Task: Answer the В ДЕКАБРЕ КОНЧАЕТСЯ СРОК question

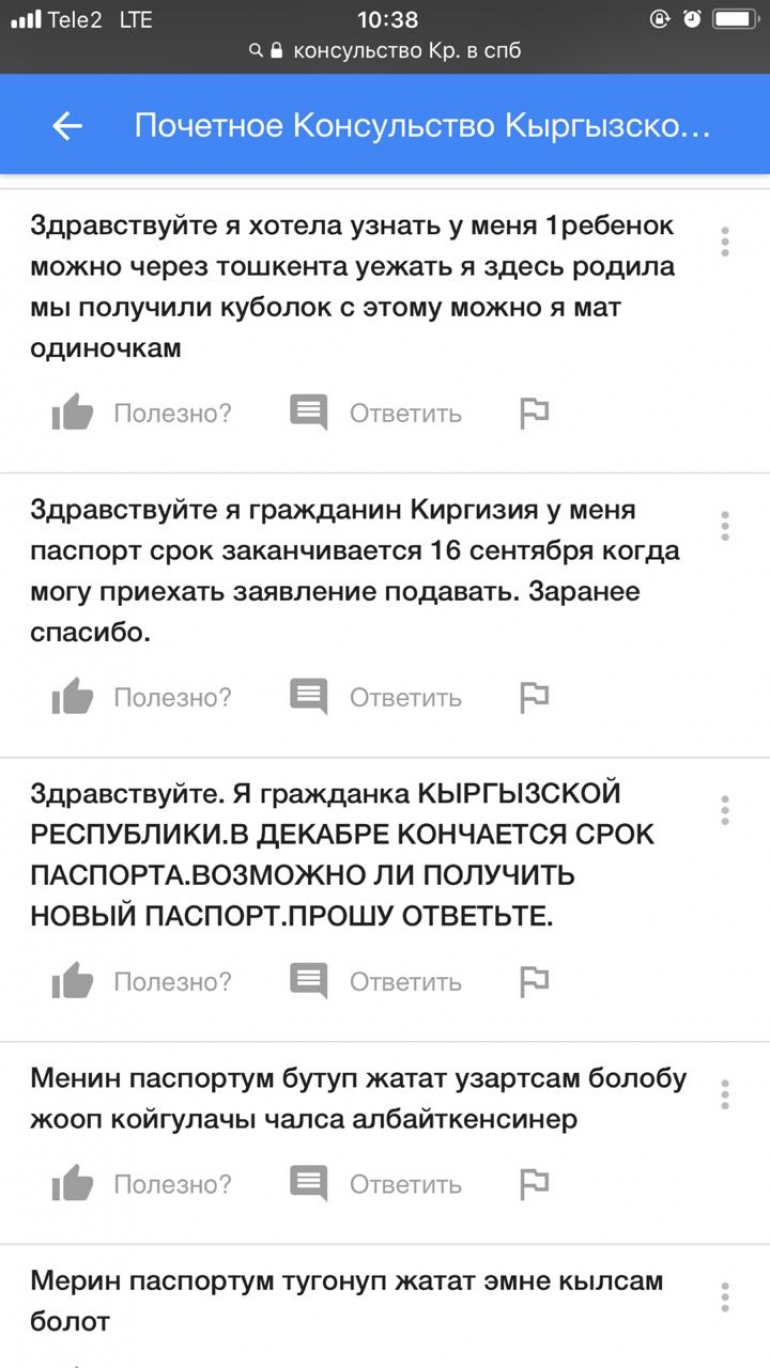Action: coord(376,981)
